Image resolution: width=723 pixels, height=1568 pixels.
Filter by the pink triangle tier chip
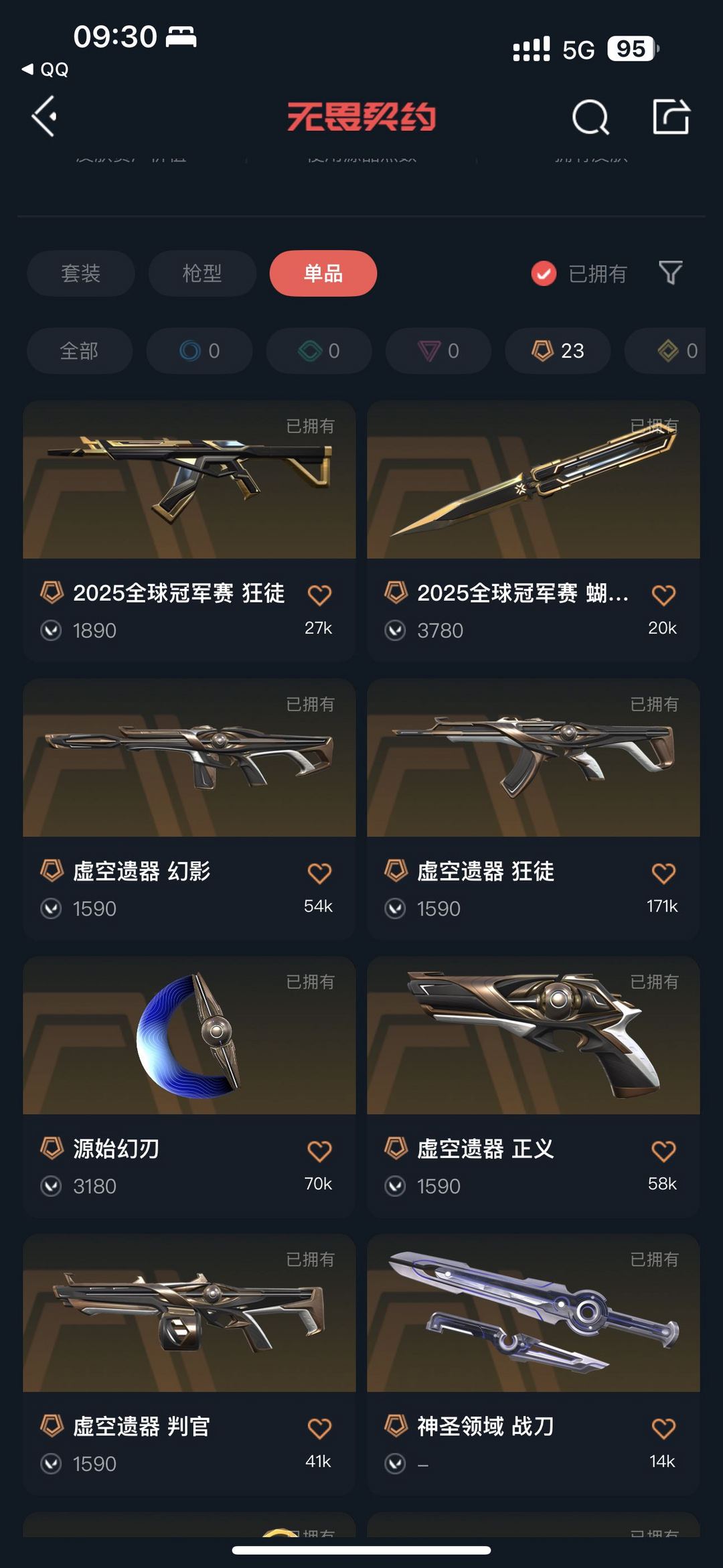click(x=438, y=350)
